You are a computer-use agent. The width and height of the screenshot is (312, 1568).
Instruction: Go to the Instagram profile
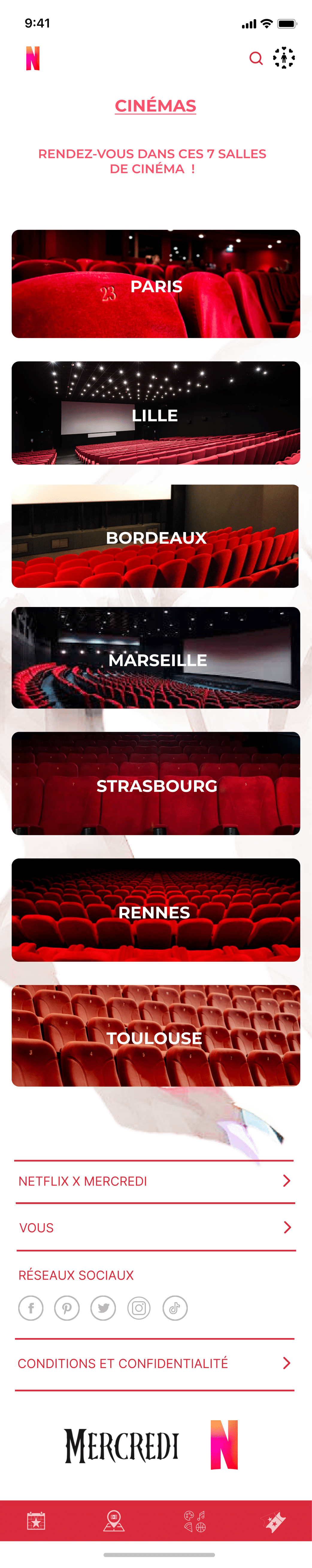point(139,1308)
